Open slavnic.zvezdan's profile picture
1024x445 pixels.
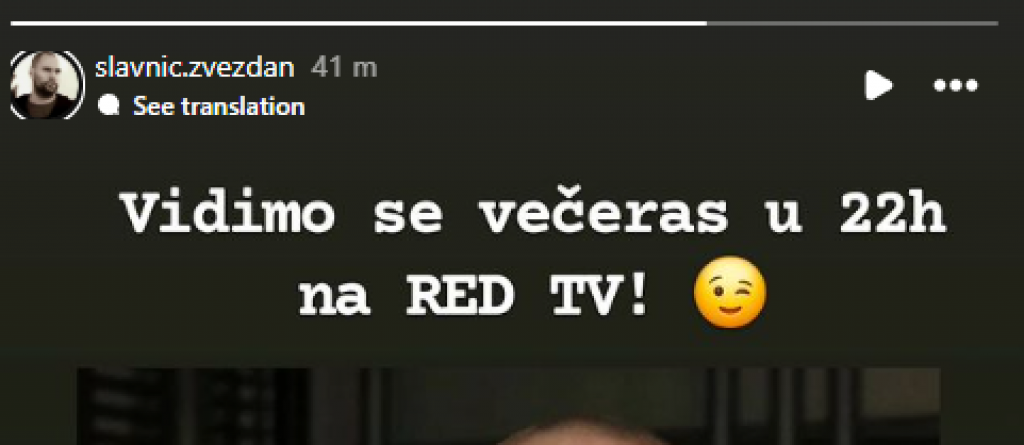pyautogui.click(x=42, y=86)
